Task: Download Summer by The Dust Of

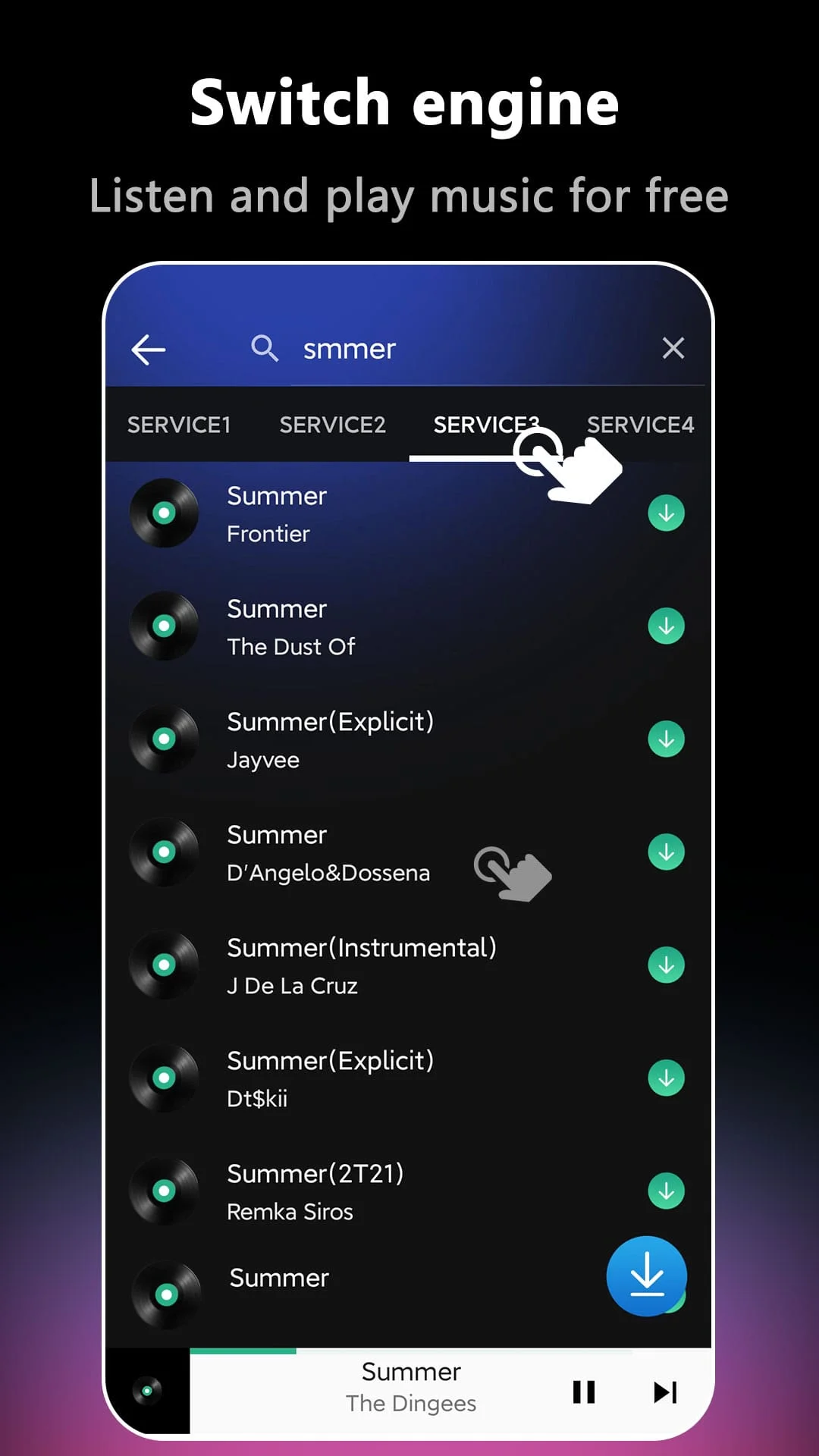Action: pyautogui.click(x=666, y=626)
